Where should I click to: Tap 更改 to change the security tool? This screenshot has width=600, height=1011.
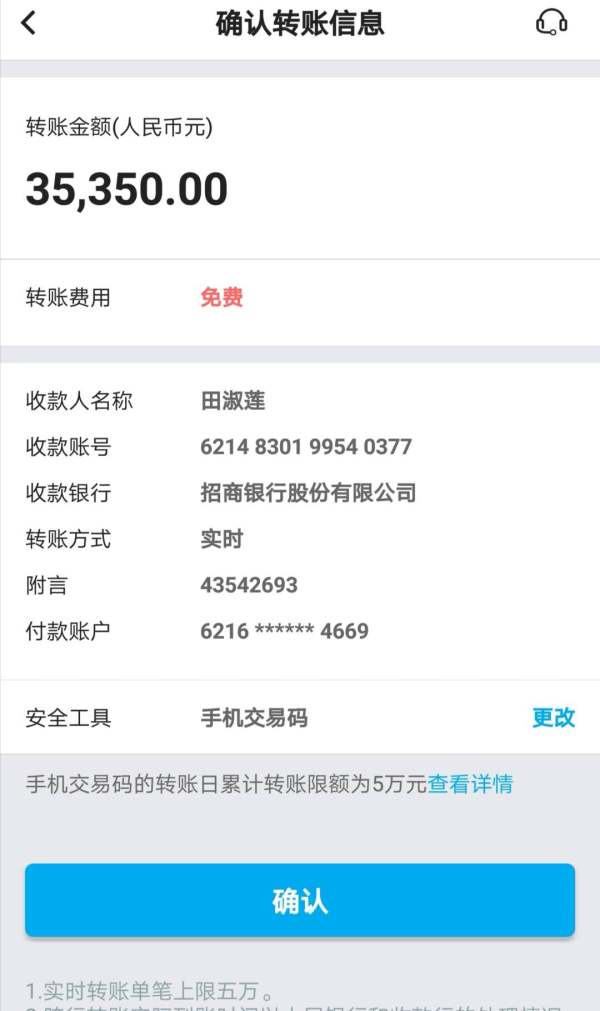tap(553, 717)
